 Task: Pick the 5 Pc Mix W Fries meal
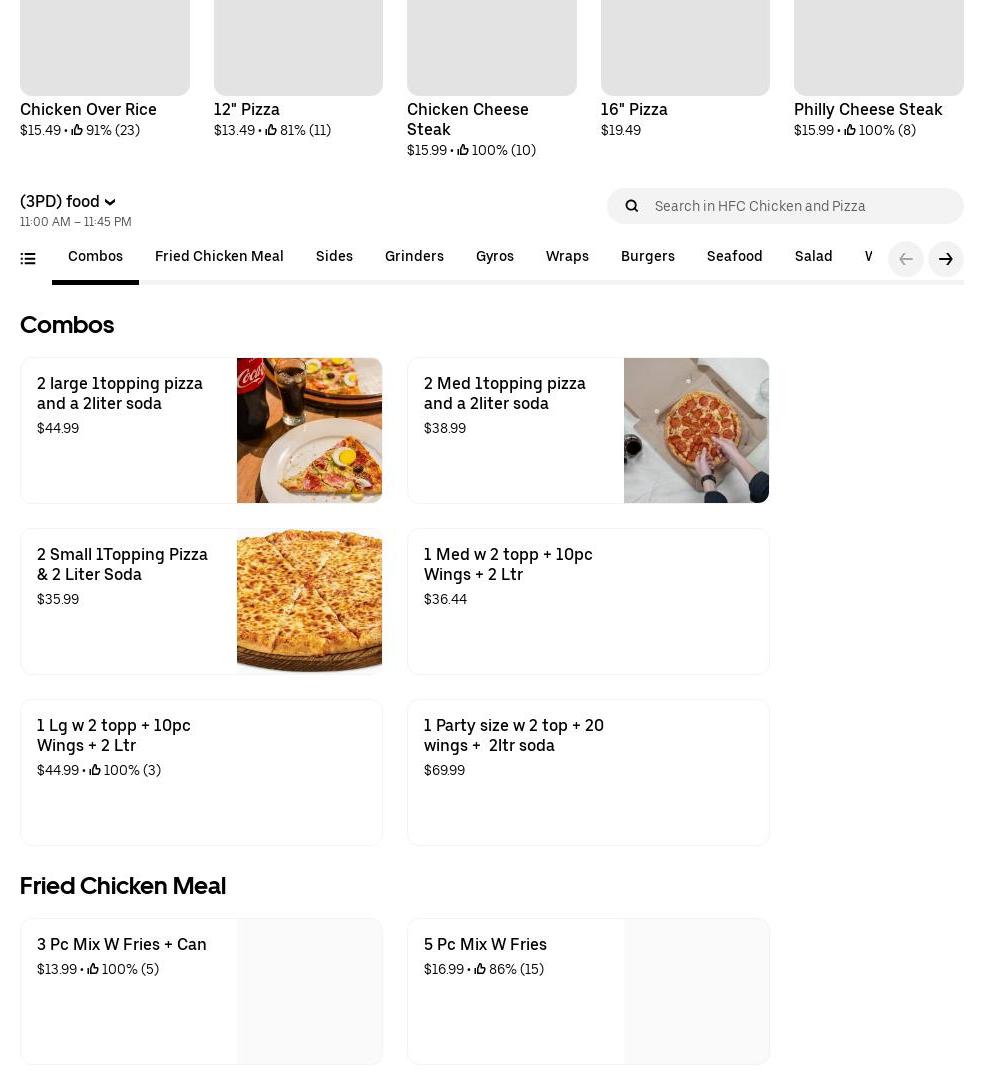pyautogui.click(x=588, y=991)
